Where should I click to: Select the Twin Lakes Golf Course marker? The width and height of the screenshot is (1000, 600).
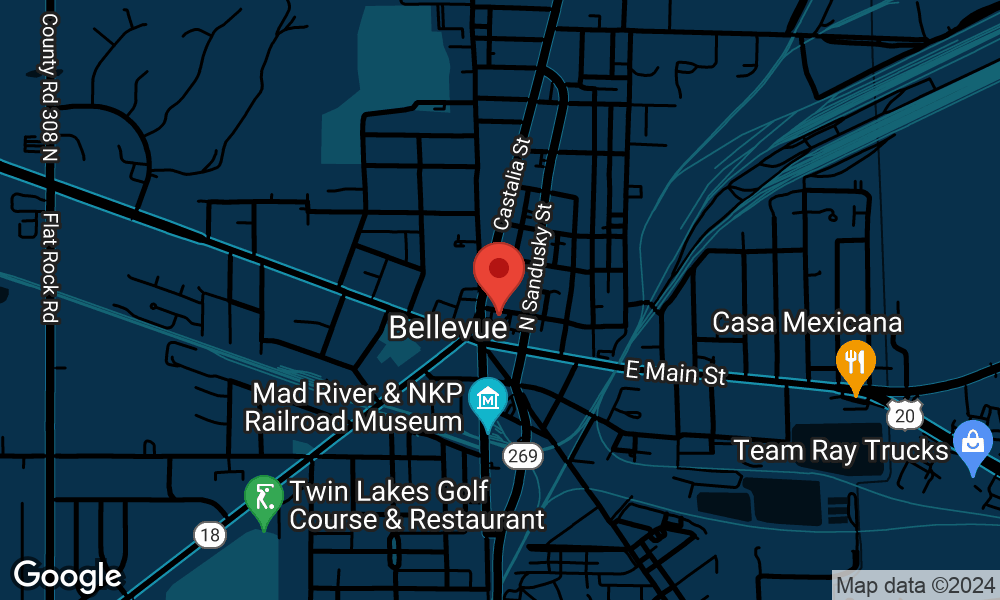pos(263,498)
